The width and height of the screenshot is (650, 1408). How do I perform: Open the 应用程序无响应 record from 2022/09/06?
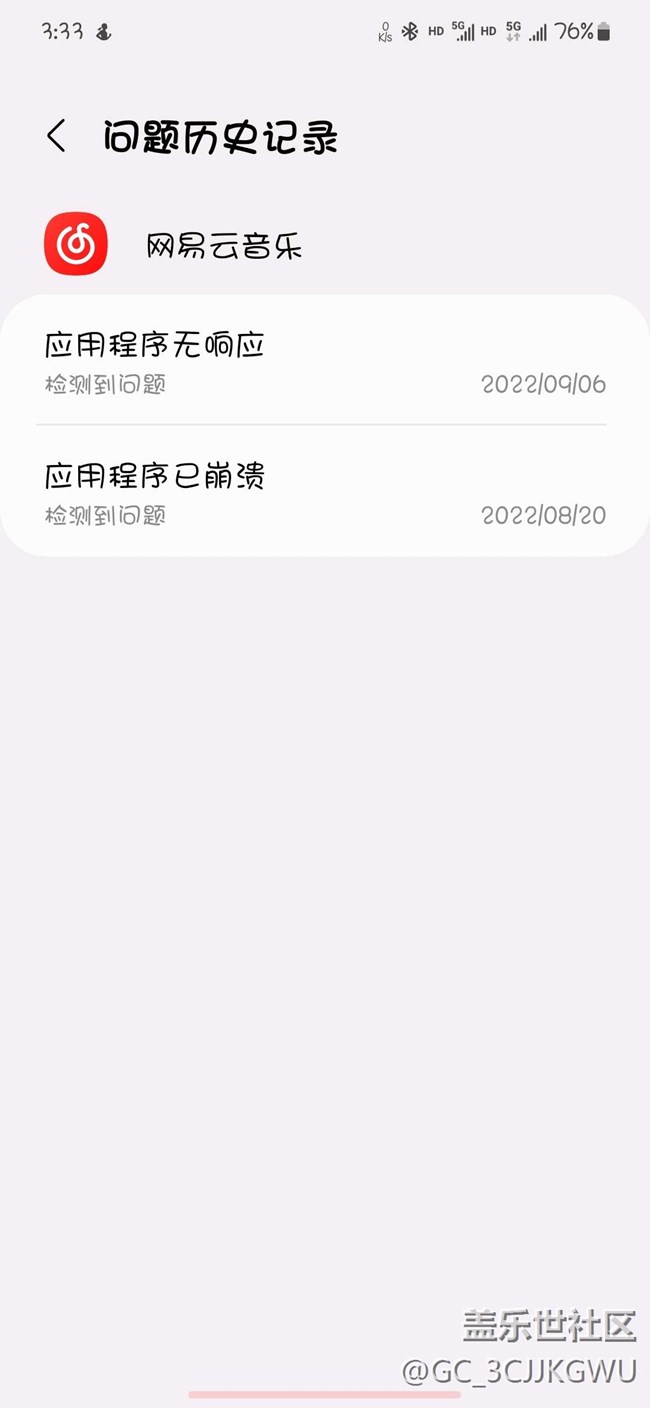tap(324, 362)
